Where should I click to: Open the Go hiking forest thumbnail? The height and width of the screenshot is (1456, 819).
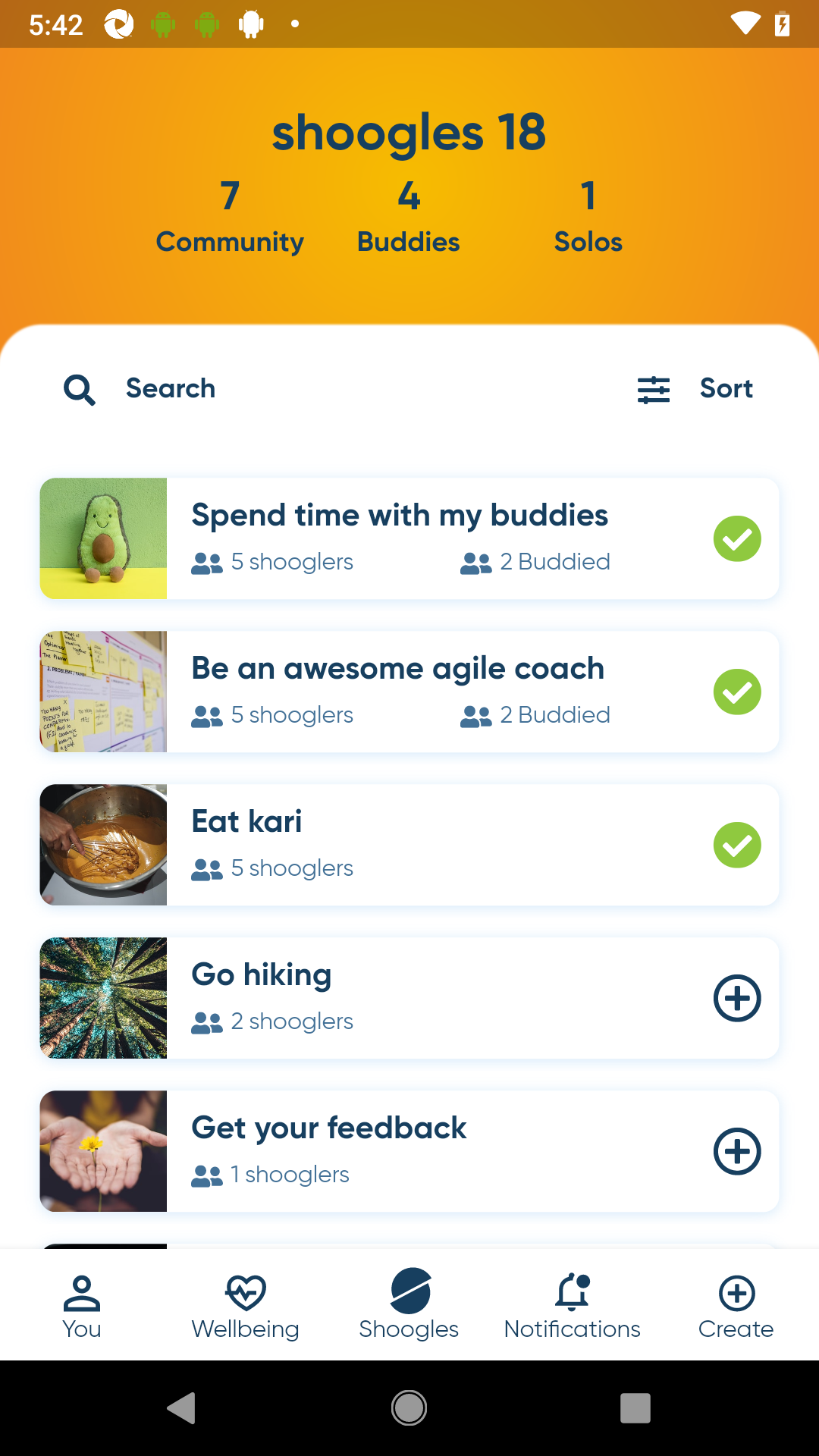pyautogui.click(x=103, y=998)
